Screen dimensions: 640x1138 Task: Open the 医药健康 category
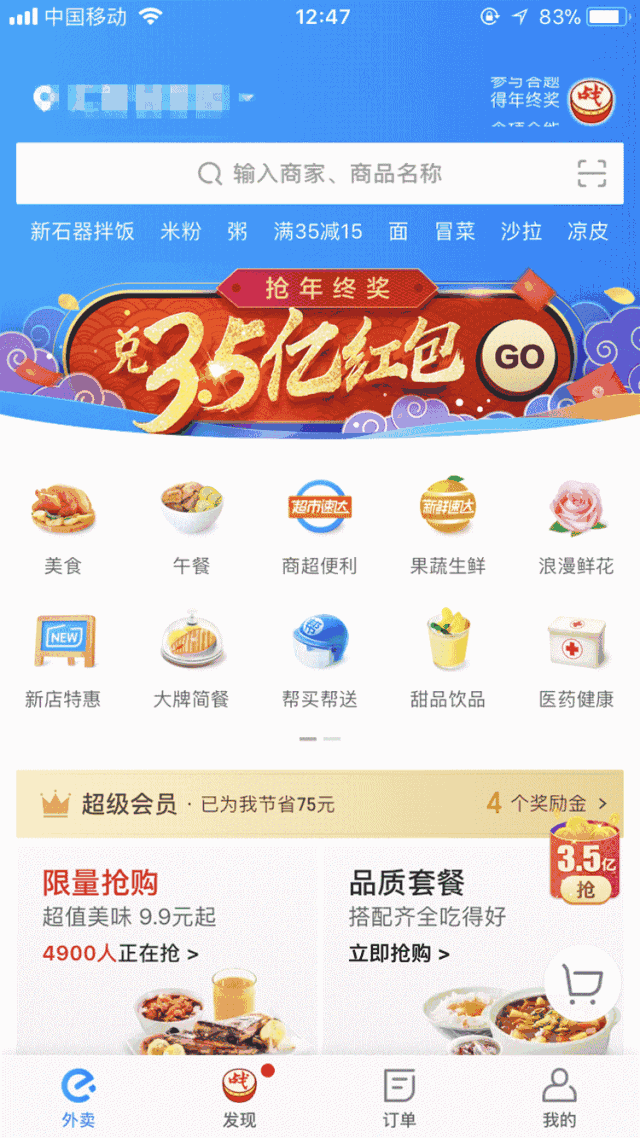576,658
